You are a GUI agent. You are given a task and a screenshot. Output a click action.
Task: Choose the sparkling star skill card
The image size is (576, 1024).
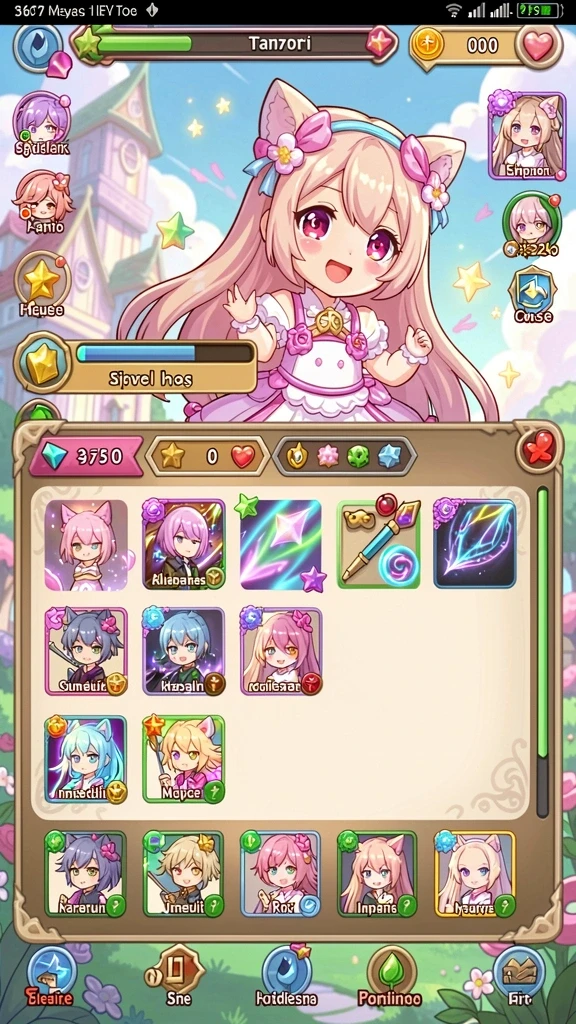281,545
